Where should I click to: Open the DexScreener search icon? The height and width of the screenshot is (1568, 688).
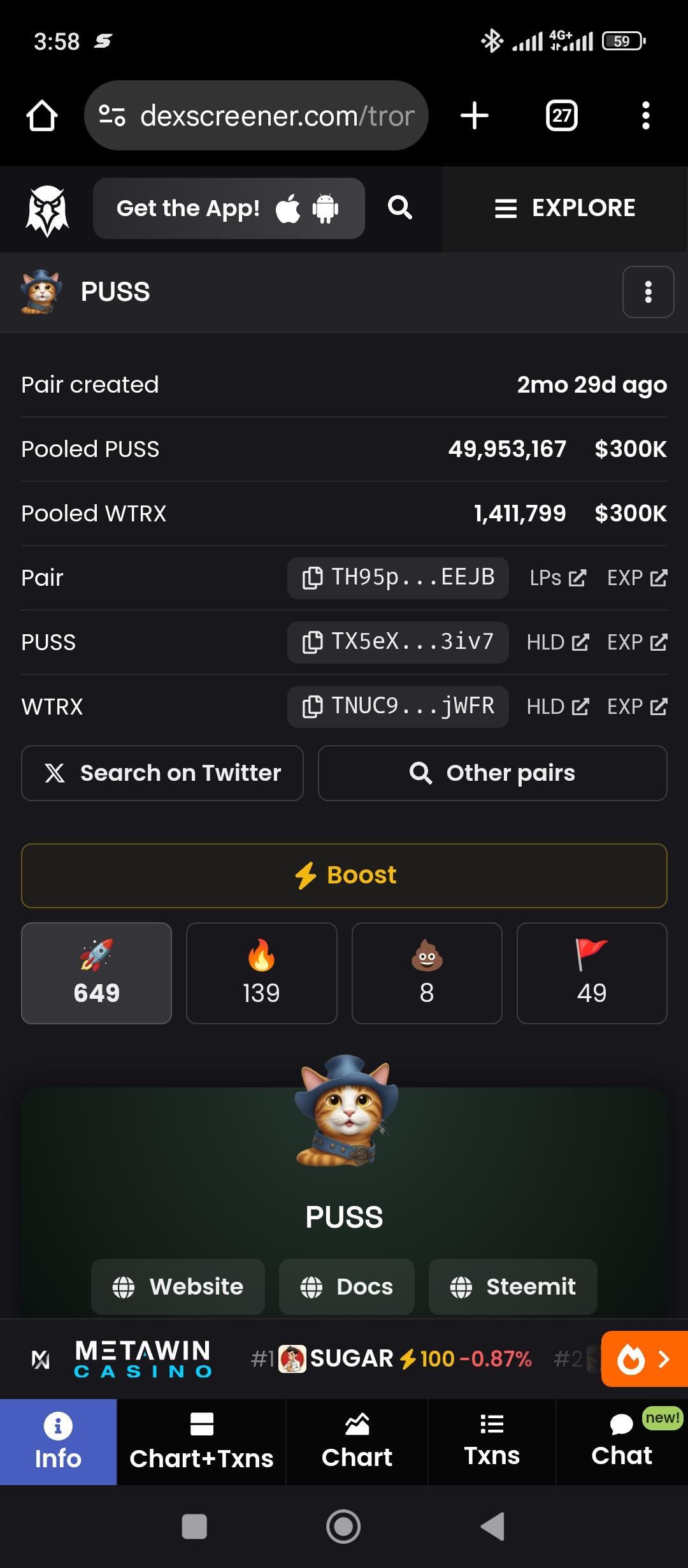[400, 208]
